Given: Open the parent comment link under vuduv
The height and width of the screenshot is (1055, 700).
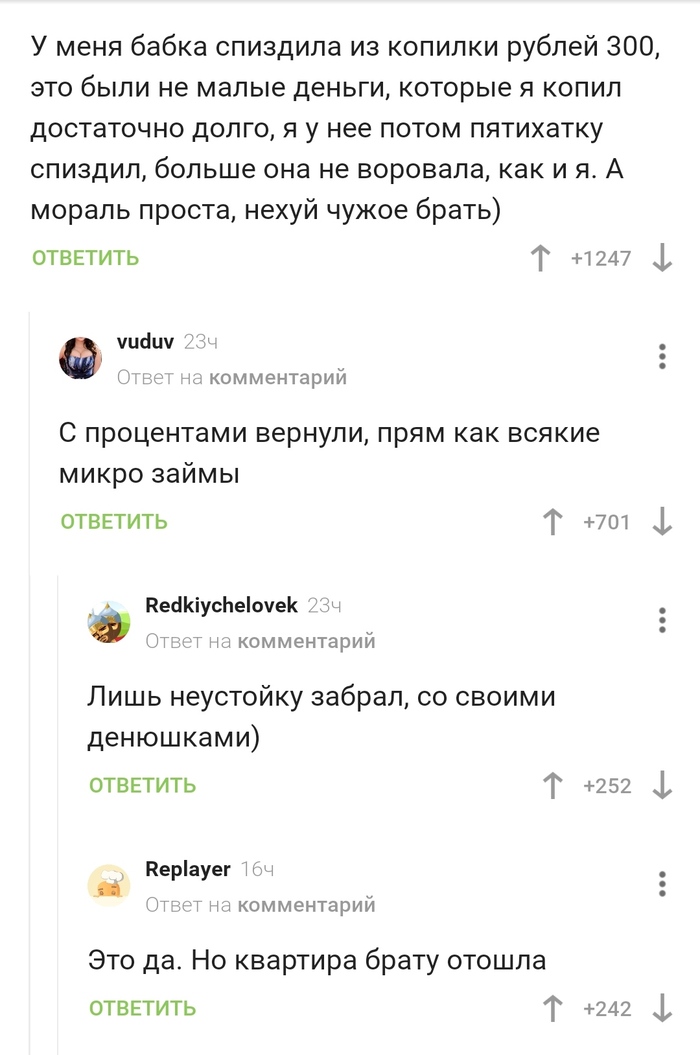Looking at the screenshot, I should (x=278, y=377).
